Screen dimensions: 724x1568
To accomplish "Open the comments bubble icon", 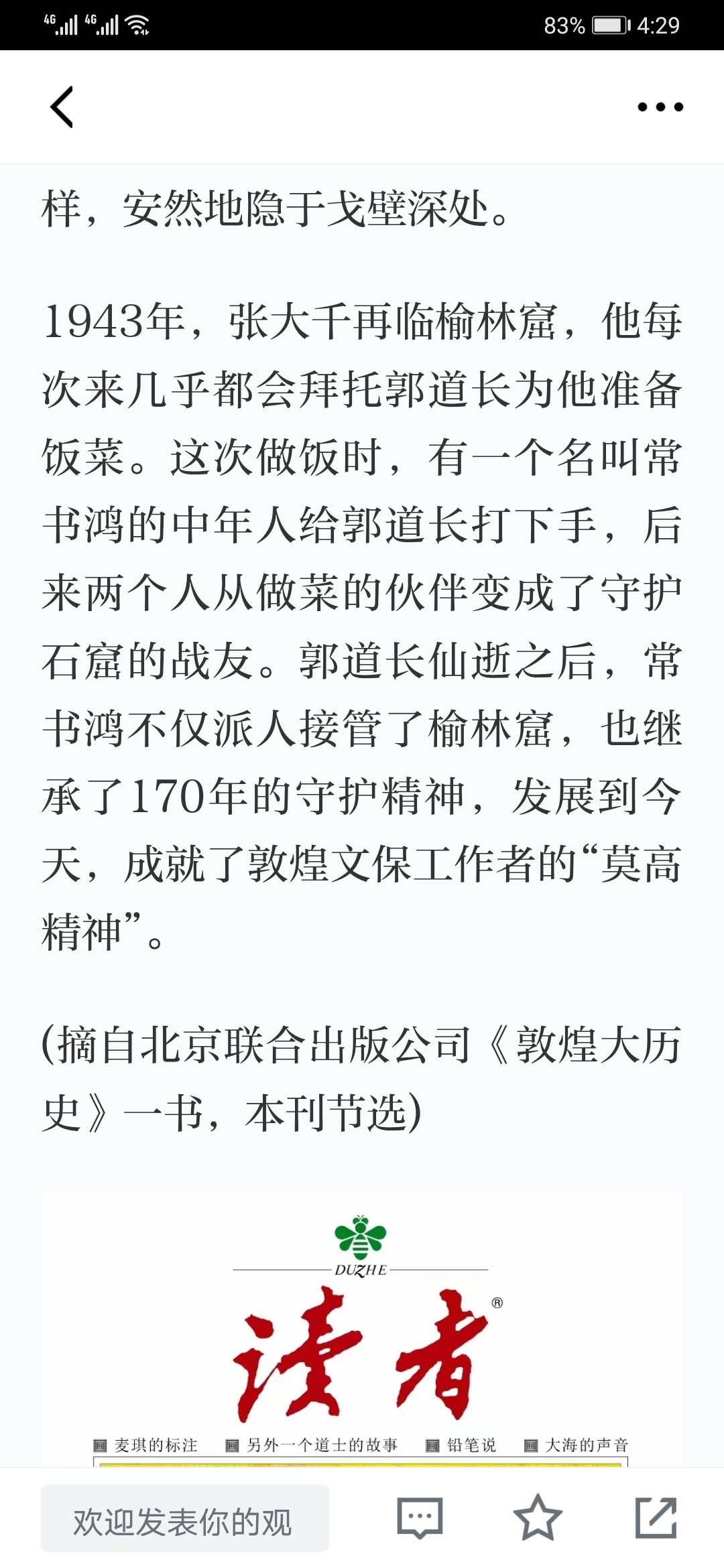I will click(x=420, y=1518).
